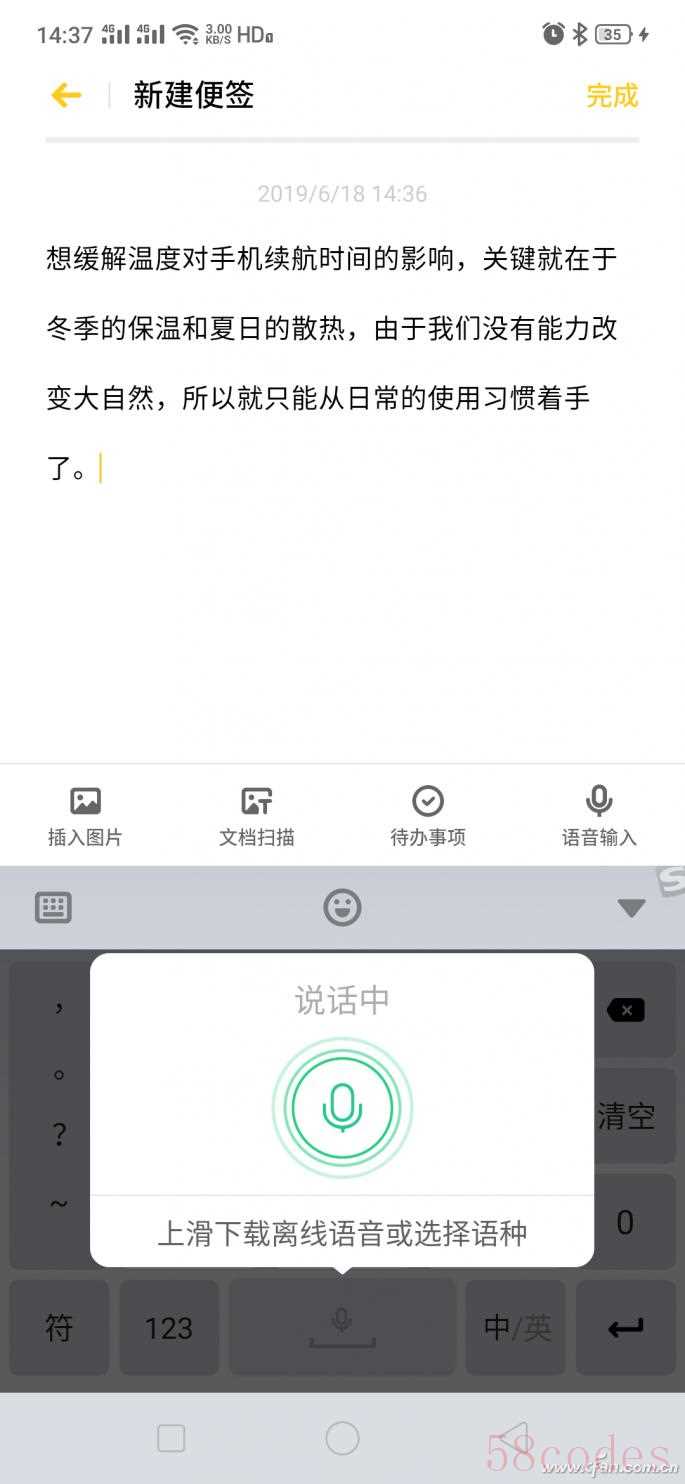
Task: Select 语音输入 voice input
Action: (x=599, y=817)
